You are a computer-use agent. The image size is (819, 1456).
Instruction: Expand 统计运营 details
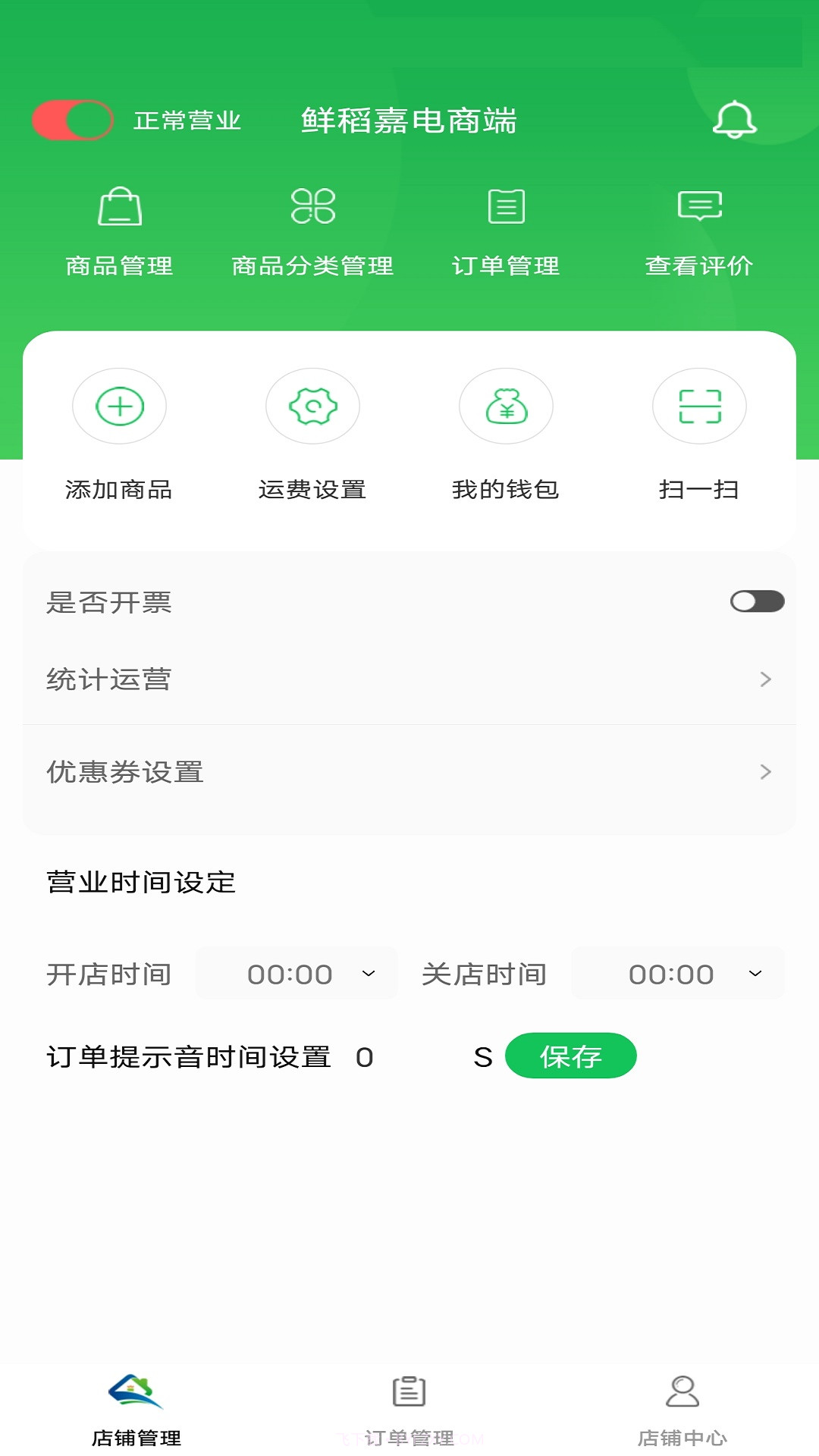tap(409, 679)
